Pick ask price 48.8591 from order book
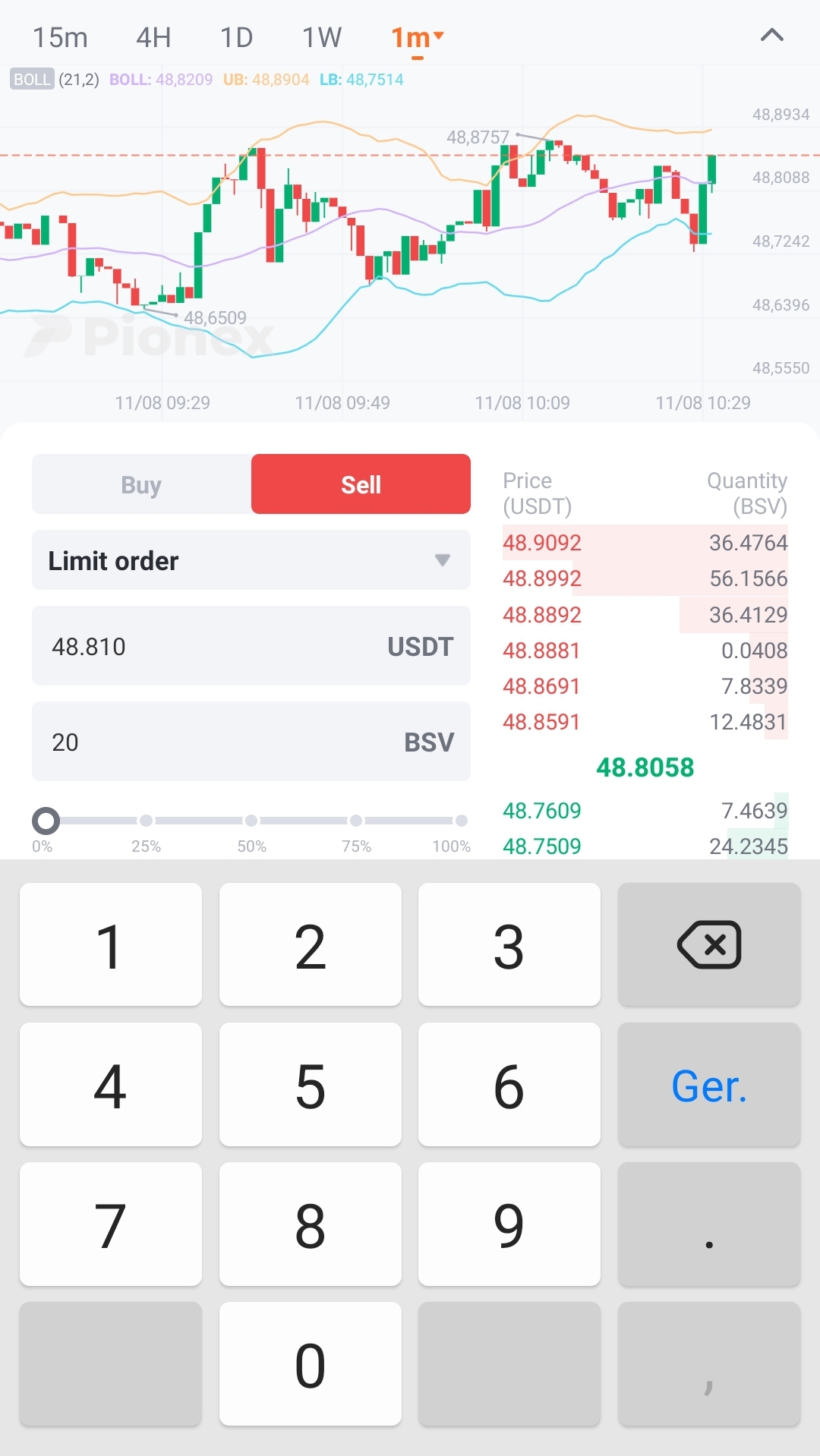The image size is (820, 1456). [541, 722]
